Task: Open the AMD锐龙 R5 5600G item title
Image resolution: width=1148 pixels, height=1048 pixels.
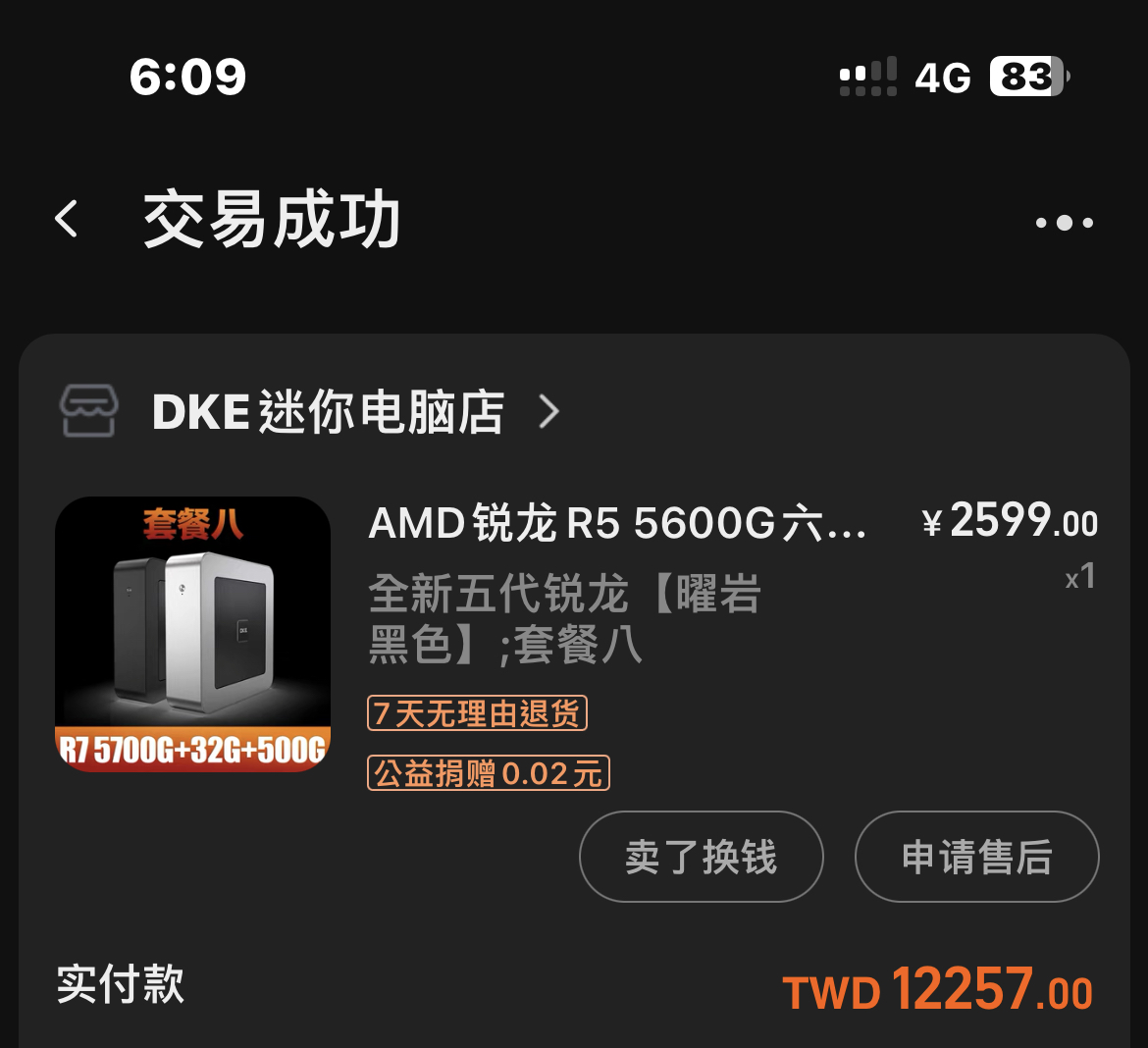Action: coord(616,523)
